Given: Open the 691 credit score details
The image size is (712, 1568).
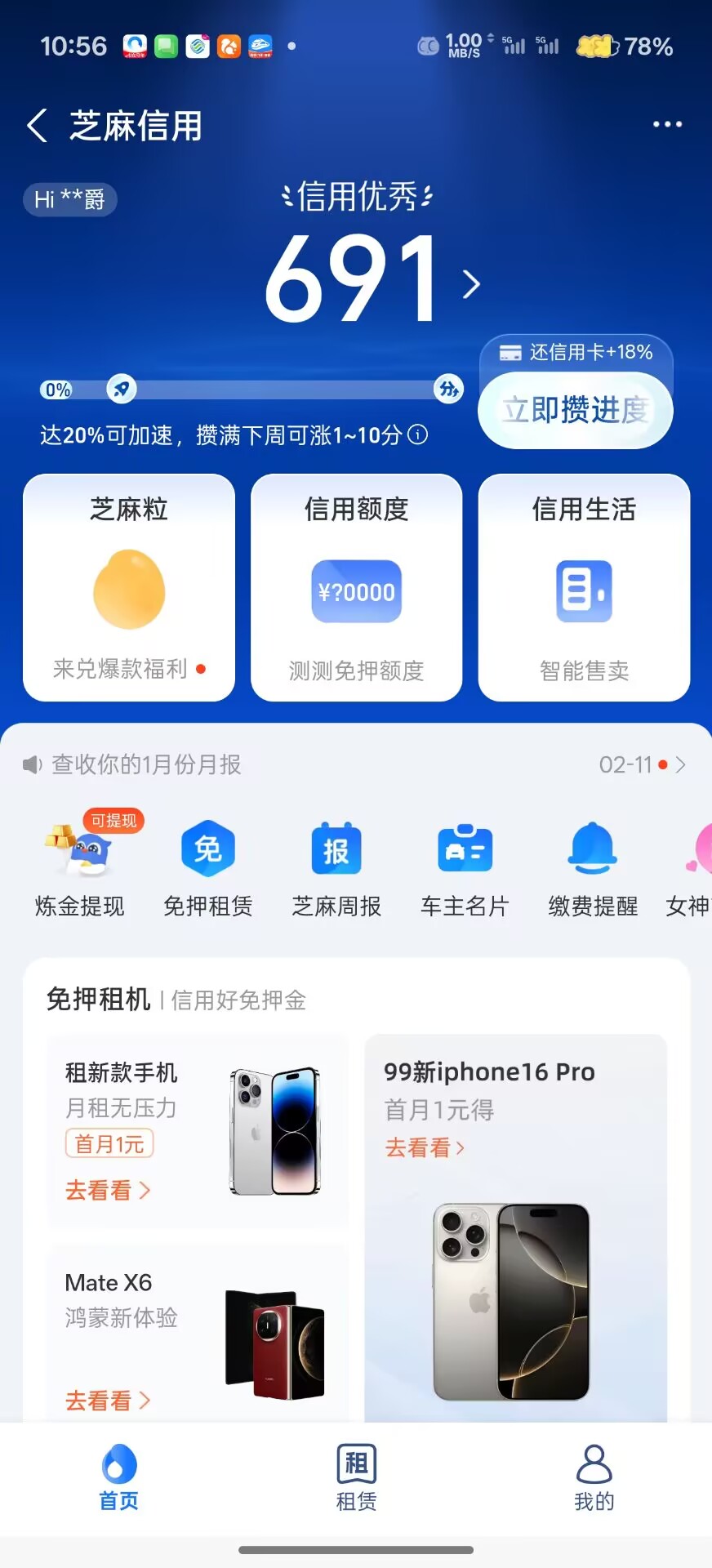Looking at the screenshot, I should coord(372,279).
